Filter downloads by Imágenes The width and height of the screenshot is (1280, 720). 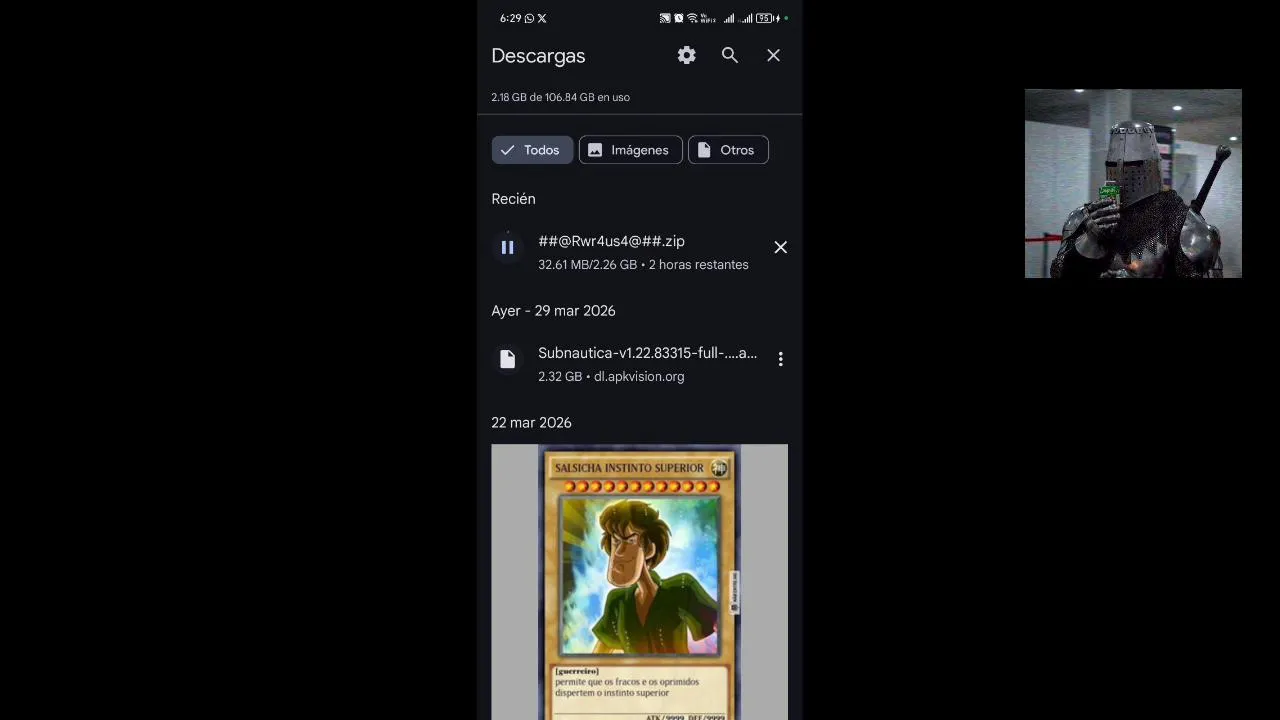630,150
